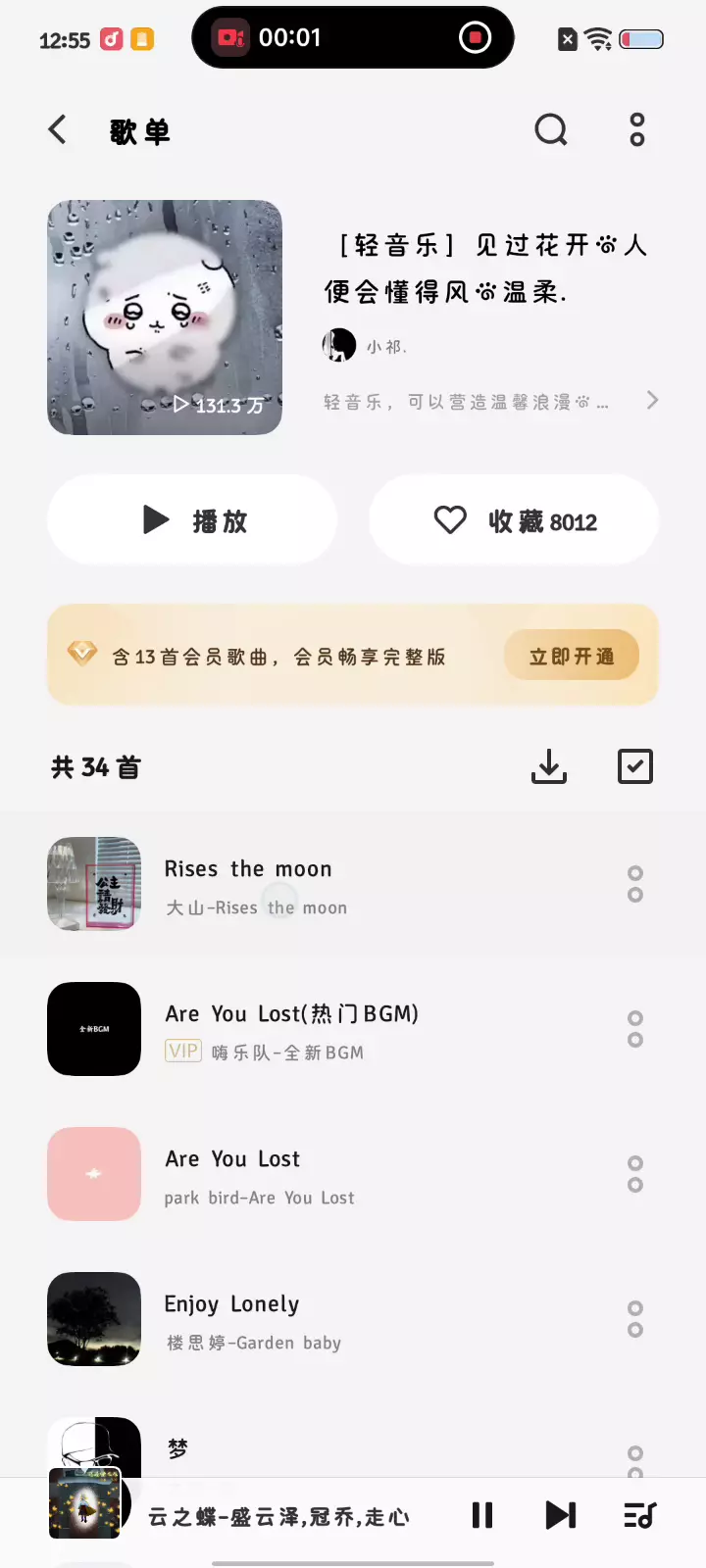The image size is (706, 1568).
Task: Skip to the next track
Action: coord(560,1516)
